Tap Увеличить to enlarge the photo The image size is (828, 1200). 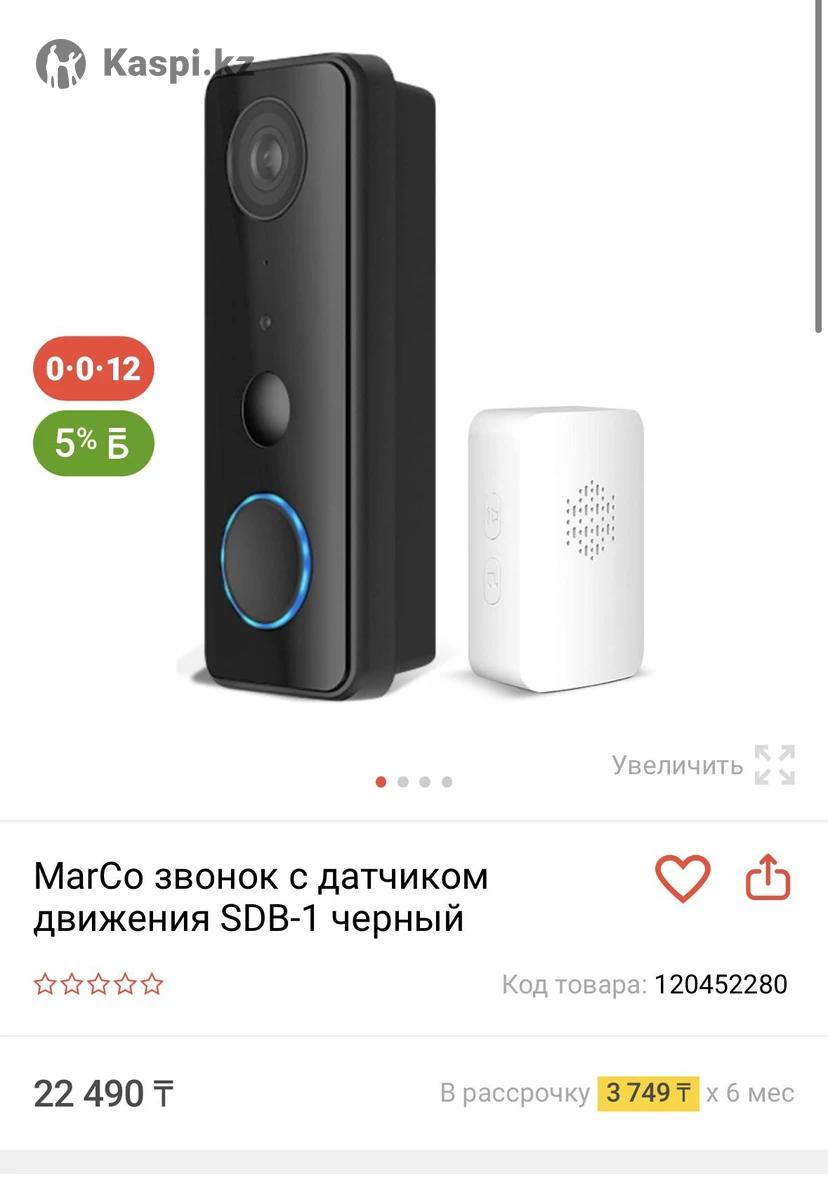[x=703, y=765]
